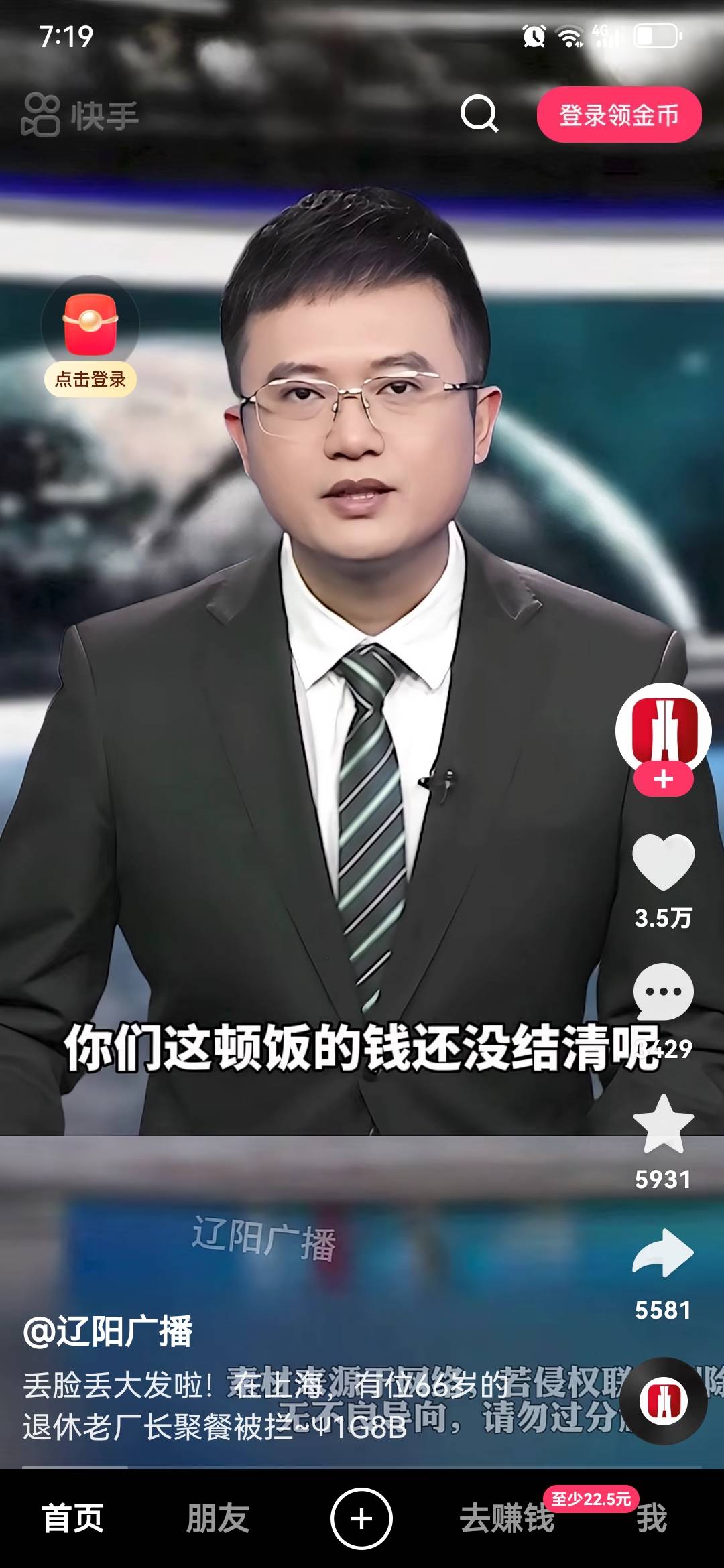Switch to 首页 tab

(72, 1518)
